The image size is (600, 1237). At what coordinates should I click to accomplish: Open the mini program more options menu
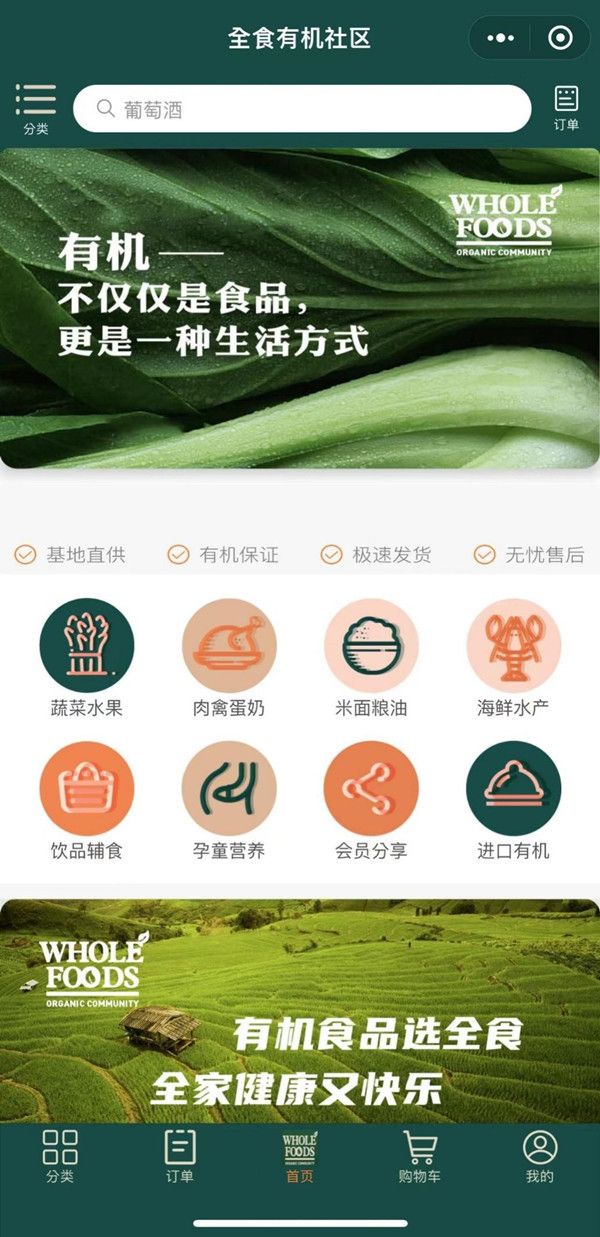click(500, 38)
